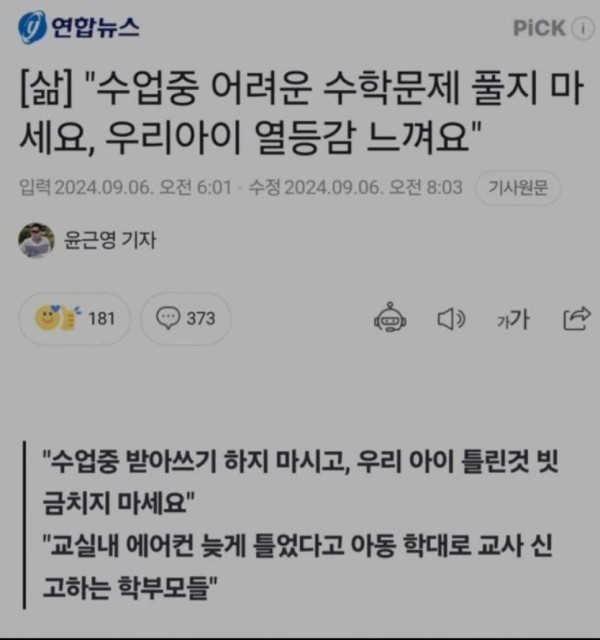Viewport: 600px width, 640px height.
Task: View the 373 comments
Action: coord(186,319)
